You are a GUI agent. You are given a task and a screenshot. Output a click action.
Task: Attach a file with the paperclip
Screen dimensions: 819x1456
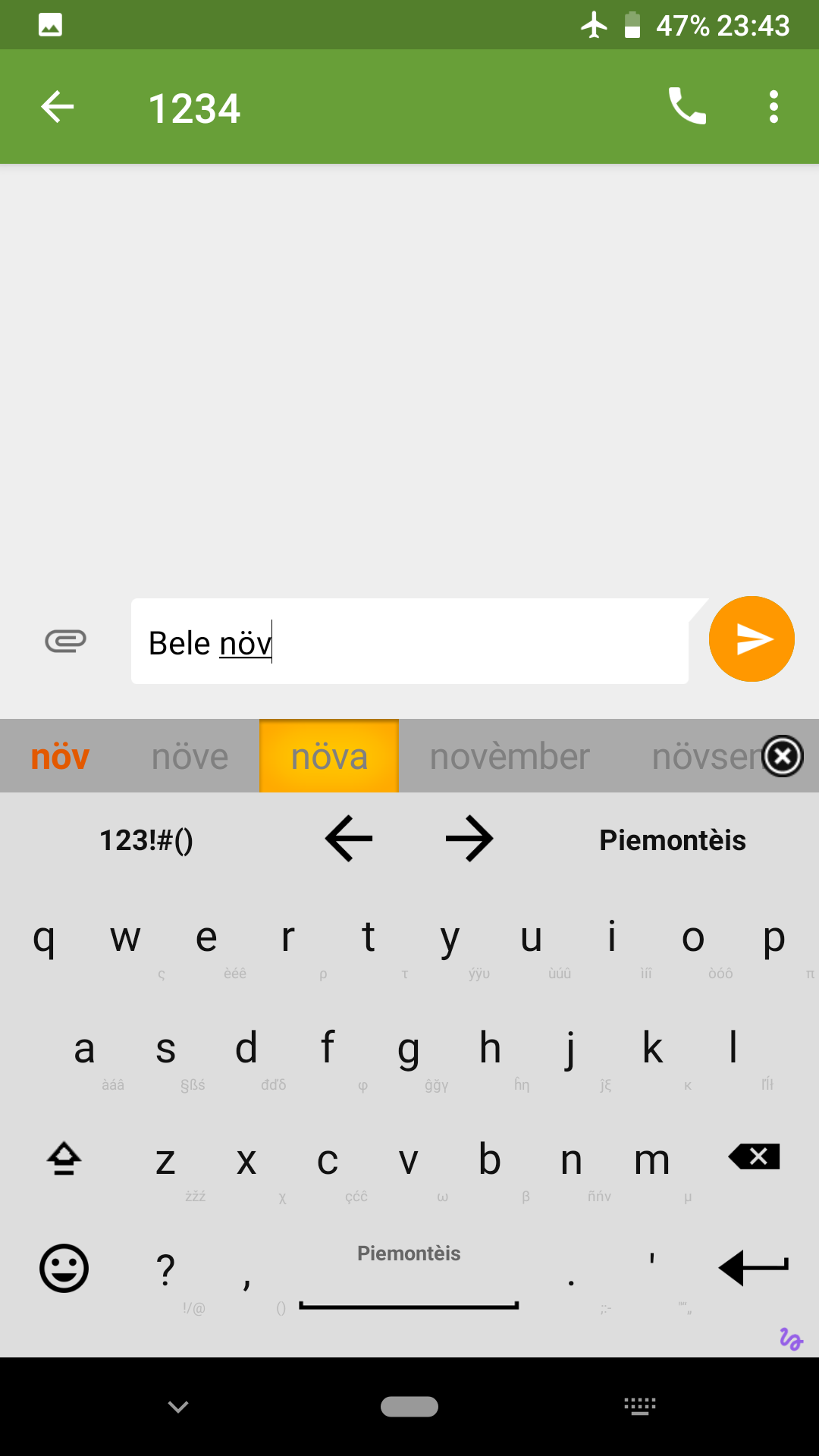click(66, 642)
